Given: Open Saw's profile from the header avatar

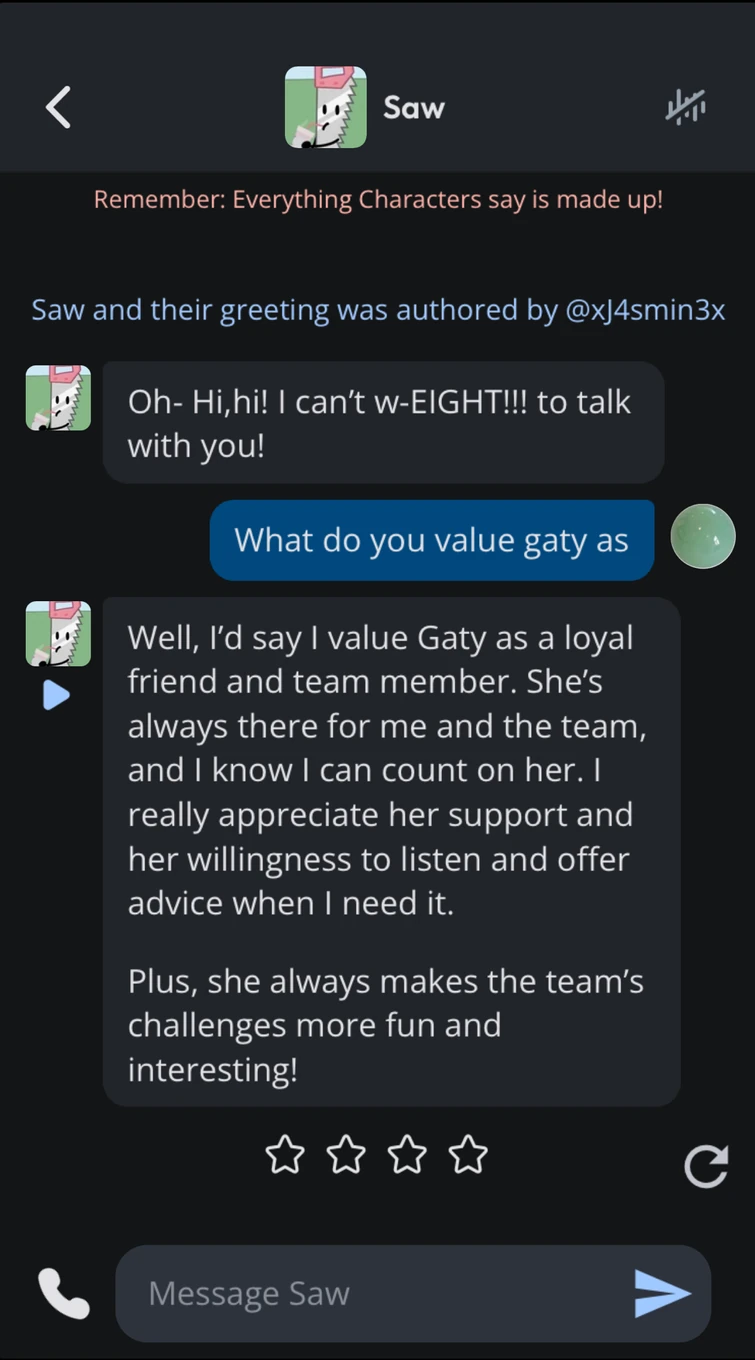Looking at the screenshot, I should click(326, 107).
